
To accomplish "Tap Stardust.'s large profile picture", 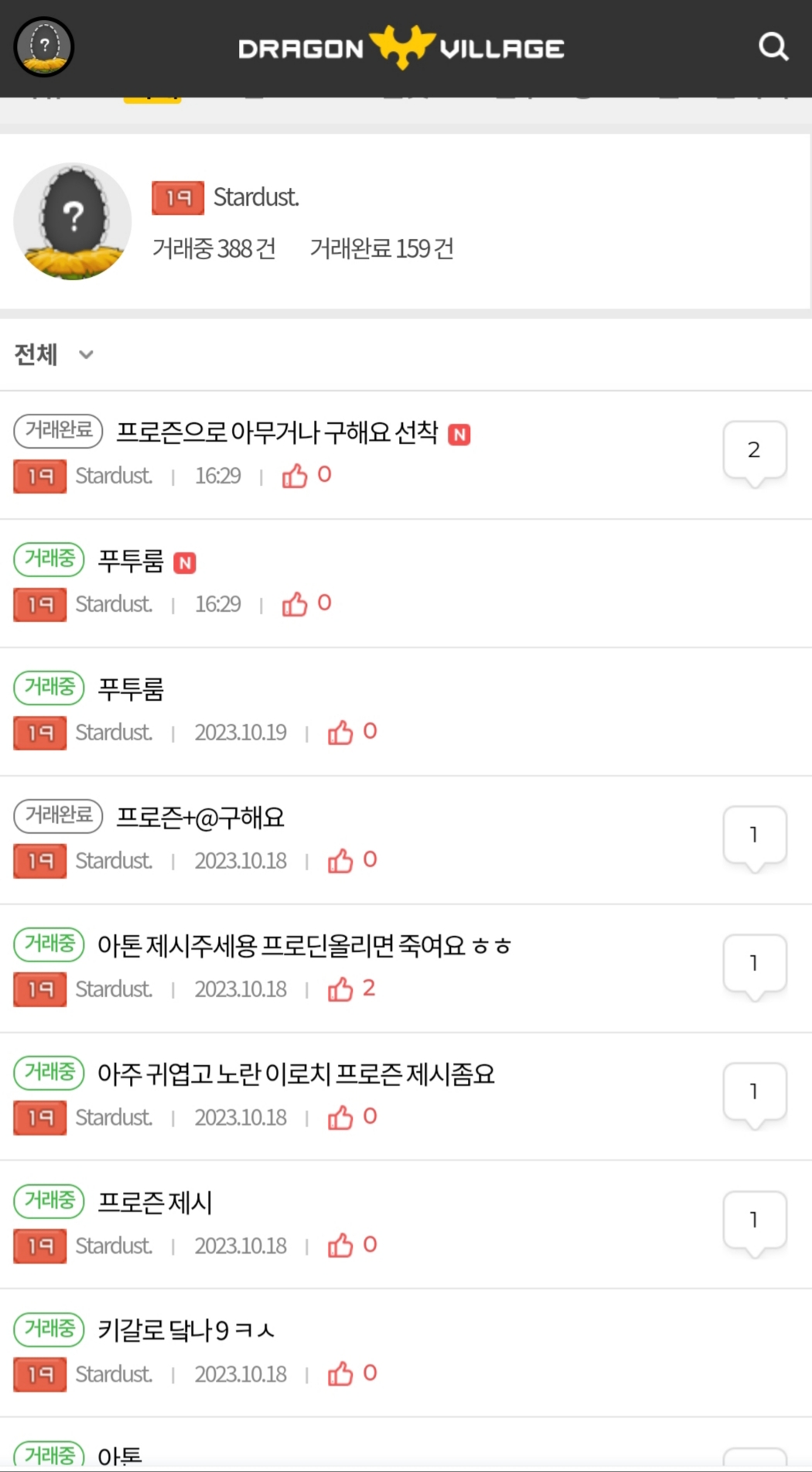I will [x=73, y=221].
